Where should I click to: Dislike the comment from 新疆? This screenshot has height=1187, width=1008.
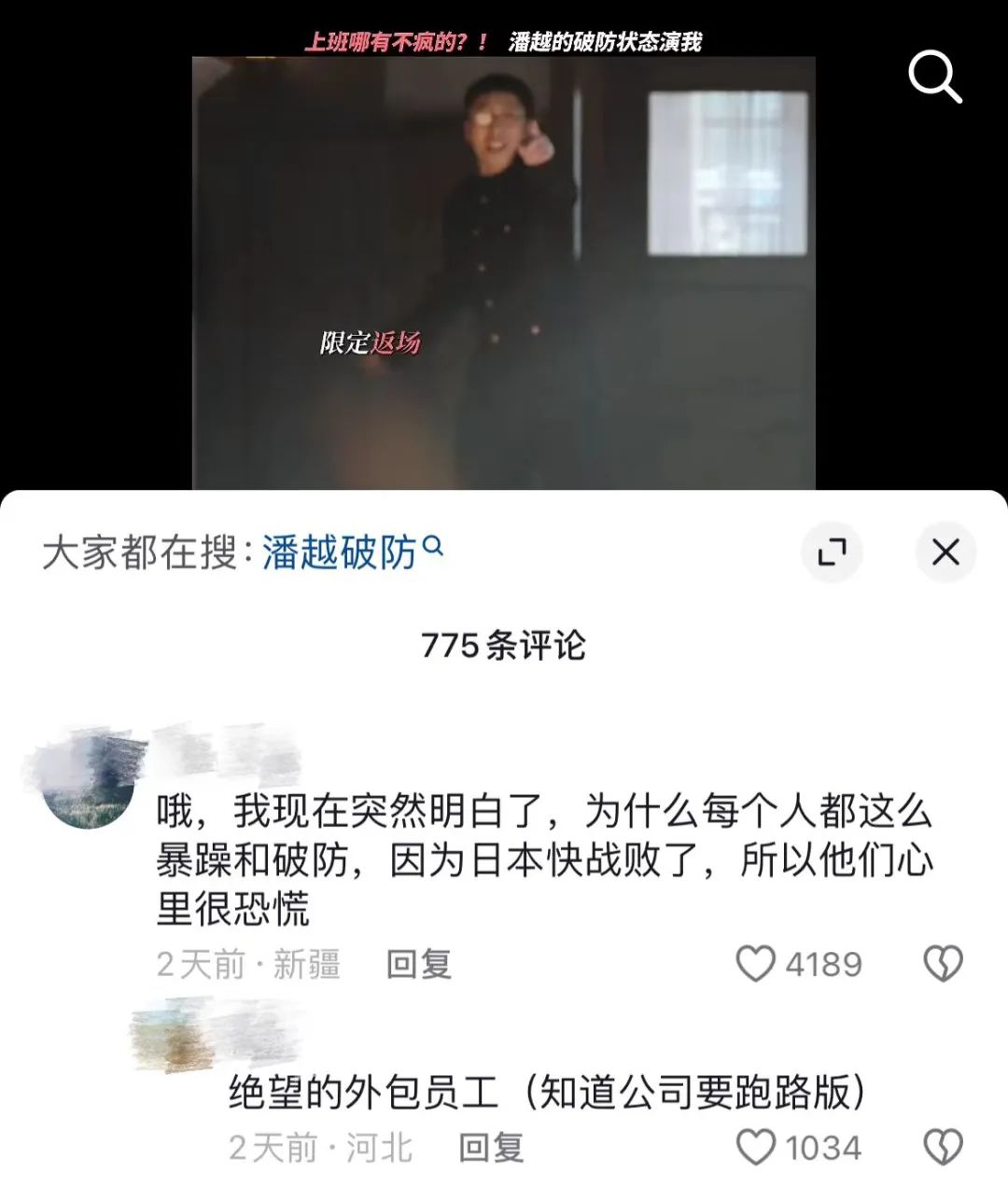(943, 964)
